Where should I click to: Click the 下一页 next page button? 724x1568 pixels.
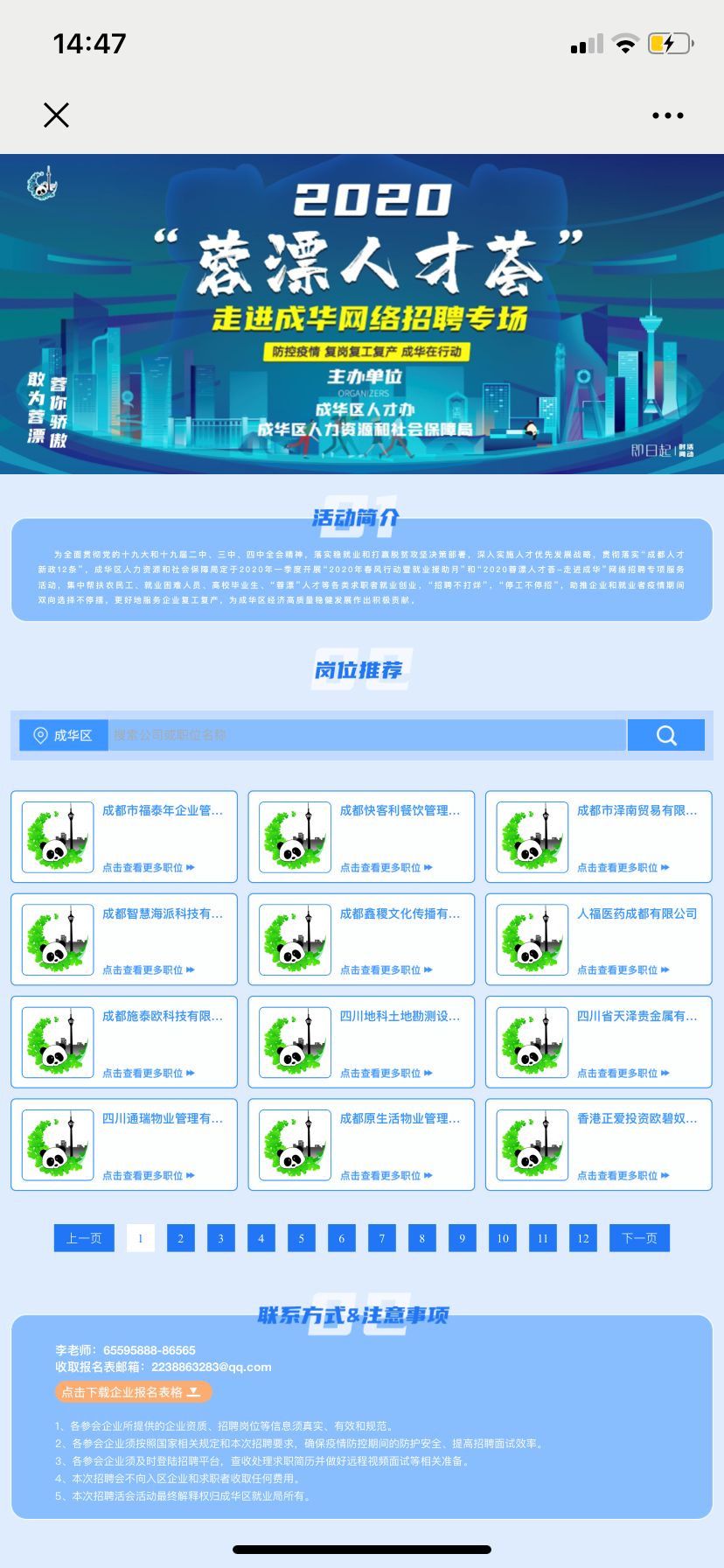pyautogui.click(x=639, y=1238)
